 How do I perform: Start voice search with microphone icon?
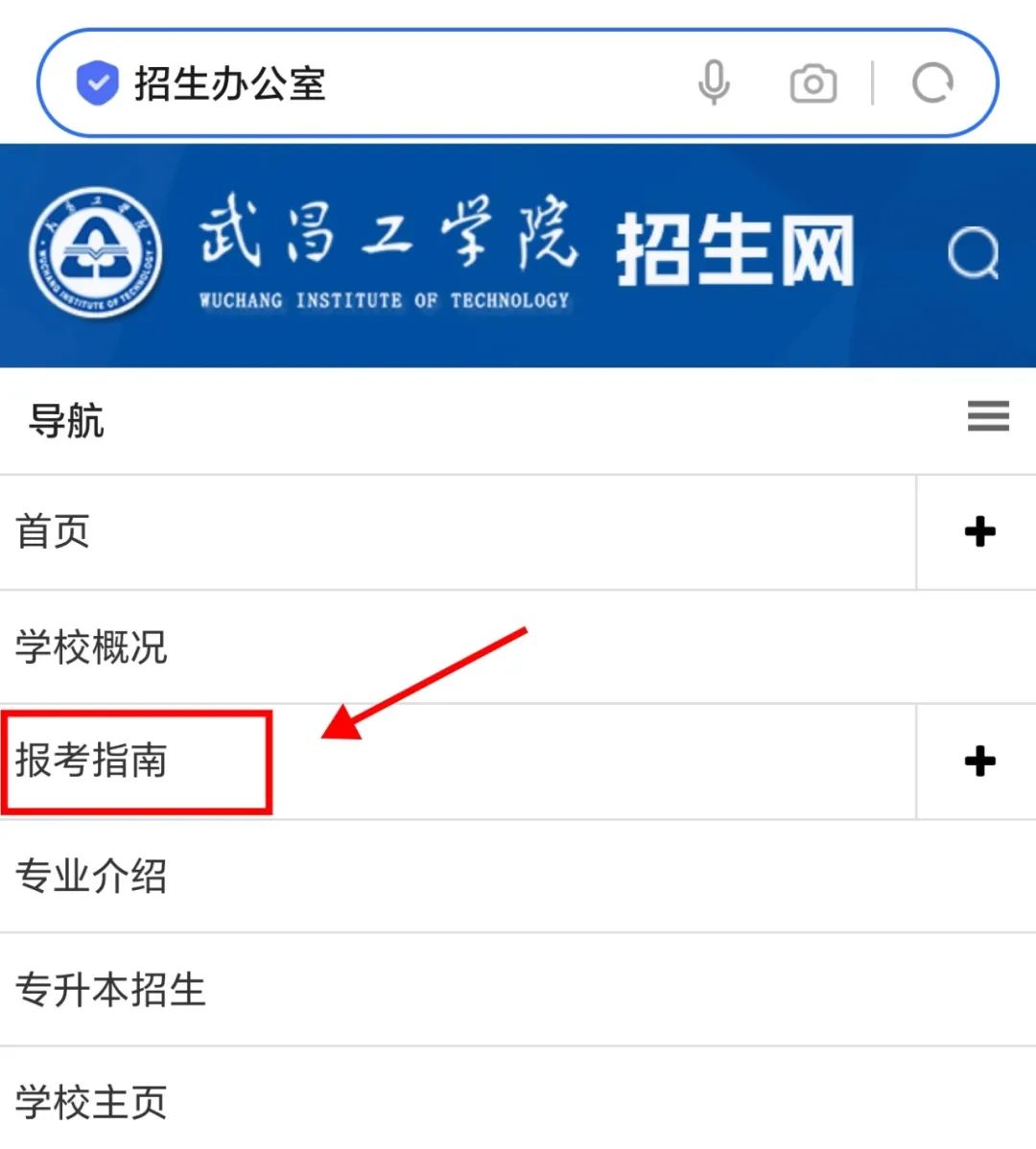coord(714,83)
